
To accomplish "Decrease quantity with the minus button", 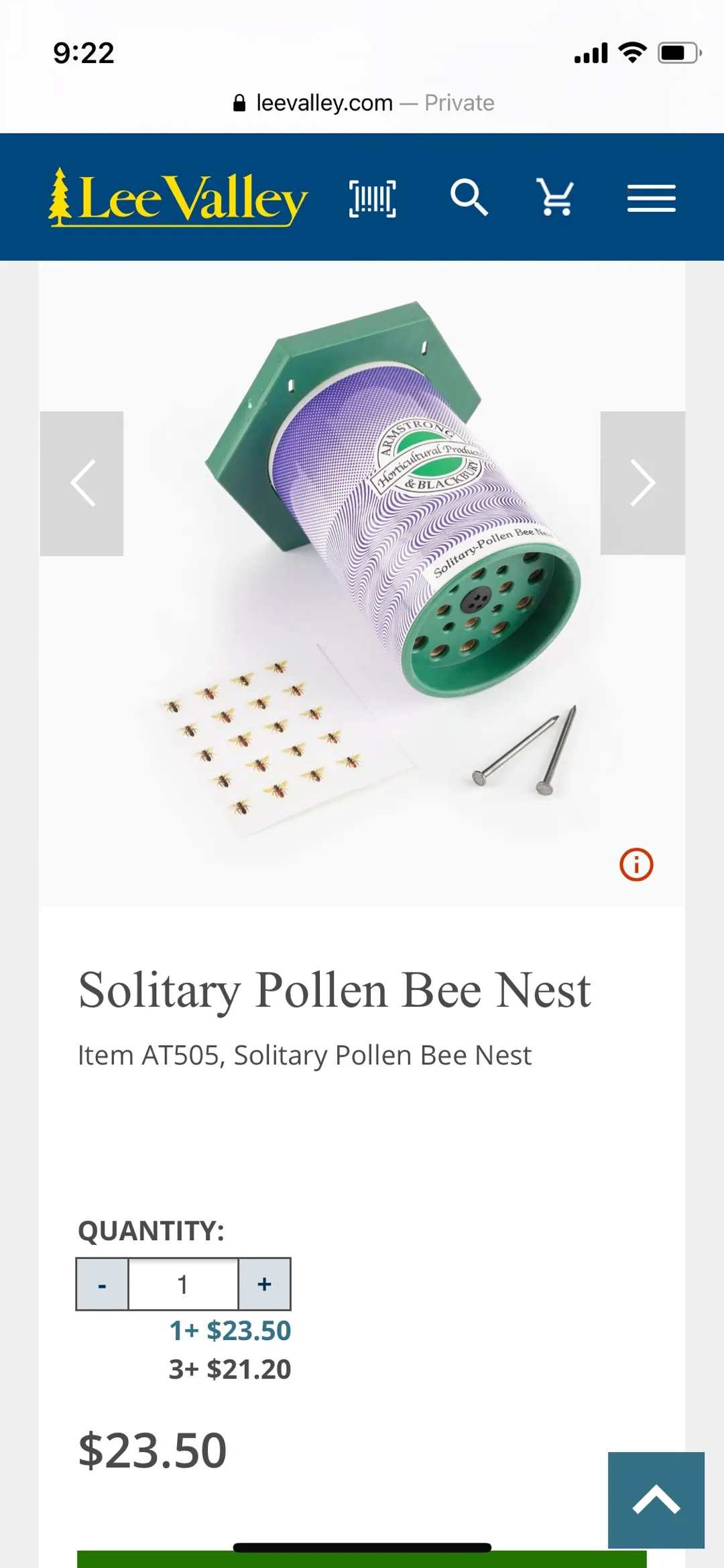I will pyautogui.click(x=103, y=1284).
